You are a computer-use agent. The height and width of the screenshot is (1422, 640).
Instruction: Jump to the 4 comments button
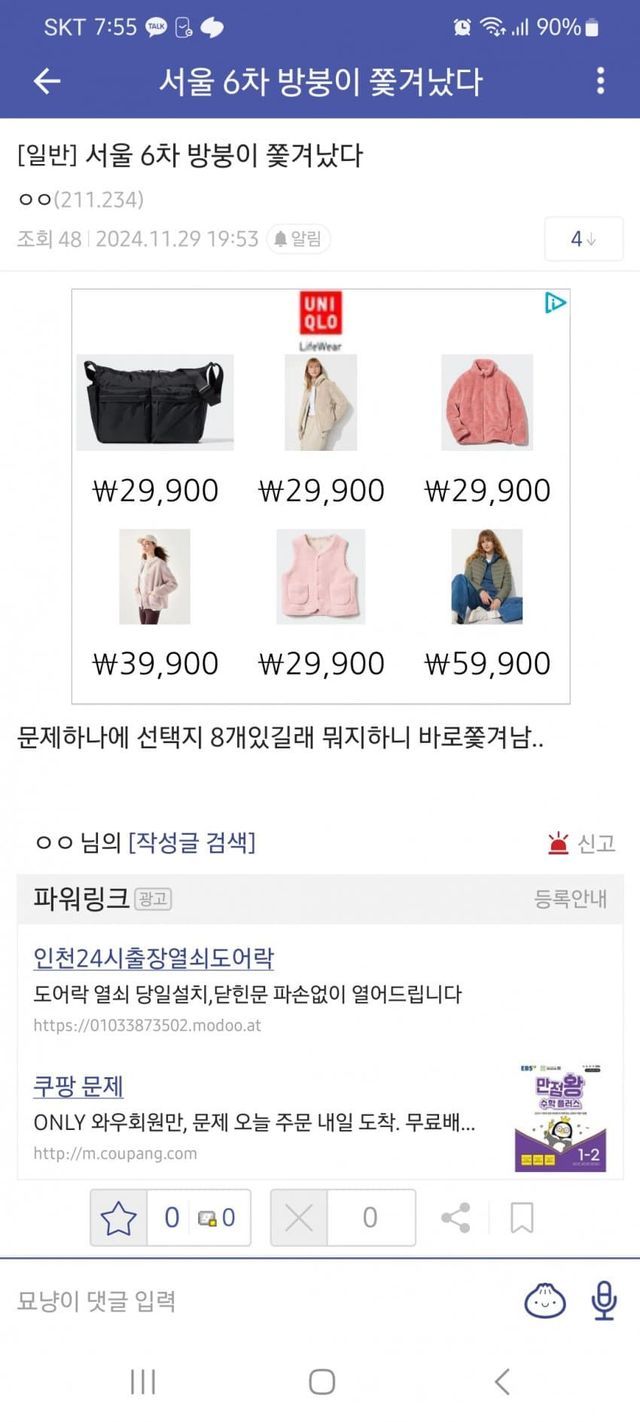coord(583,239)
